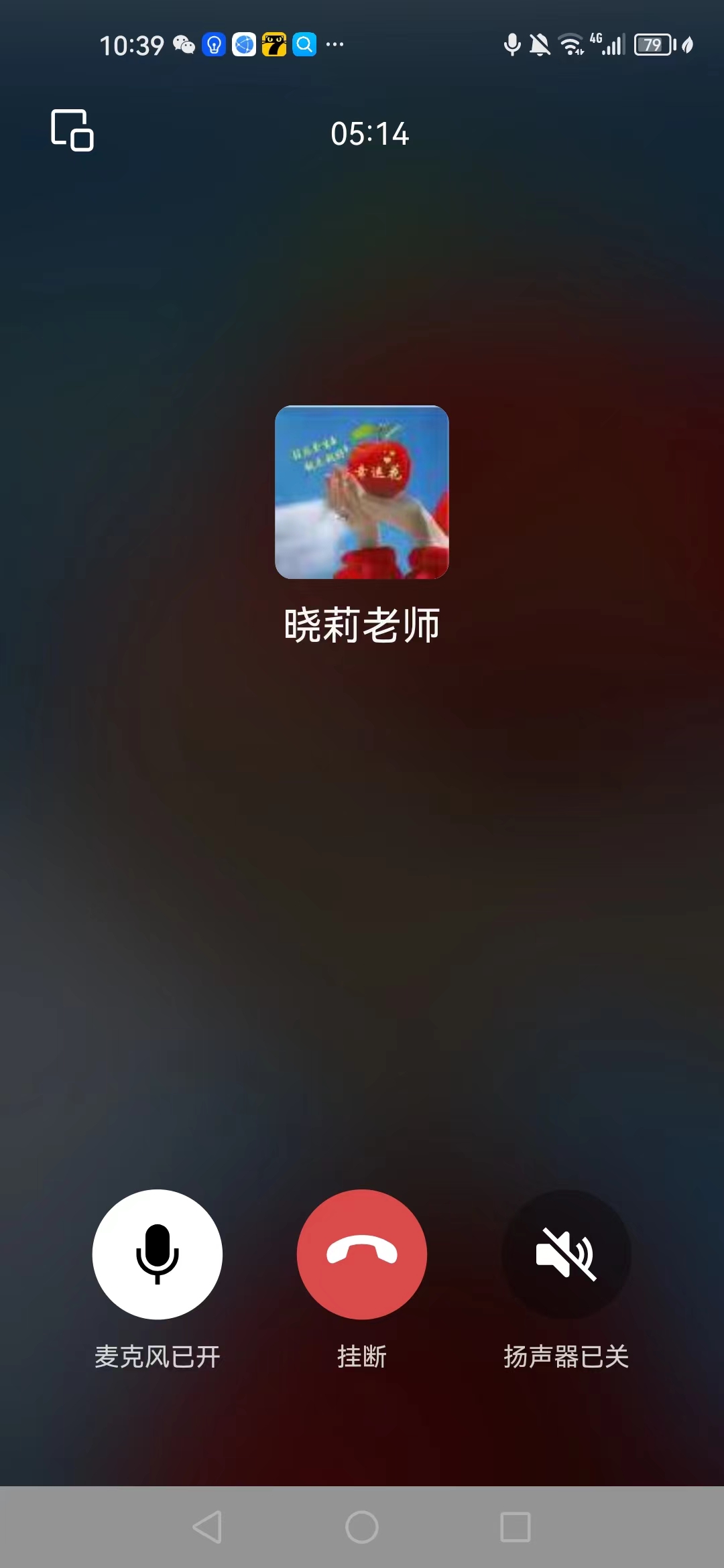Mute the microphone

pos(157,1254)
